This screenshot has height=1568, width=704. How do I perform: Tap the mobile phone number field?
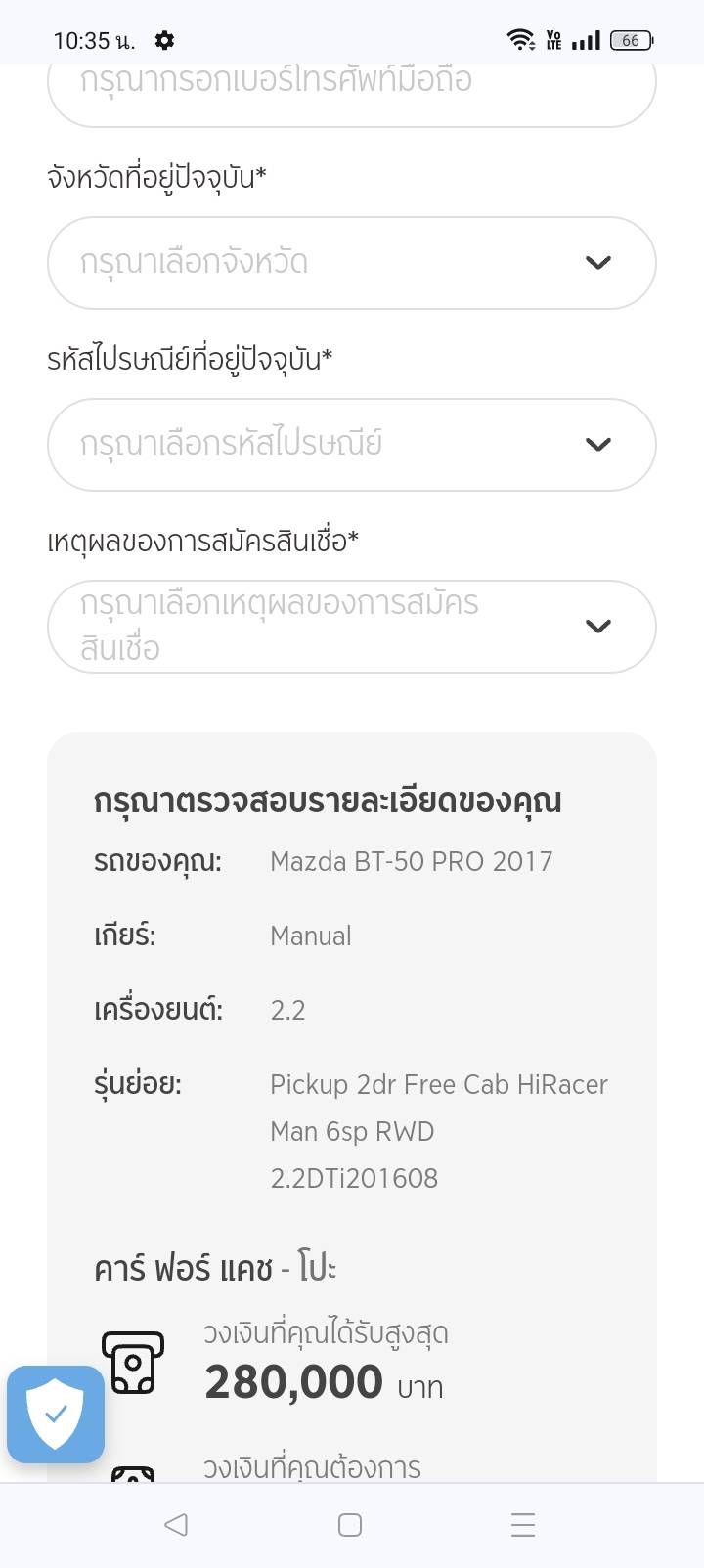pyautogui.click(x=351, y=86)
